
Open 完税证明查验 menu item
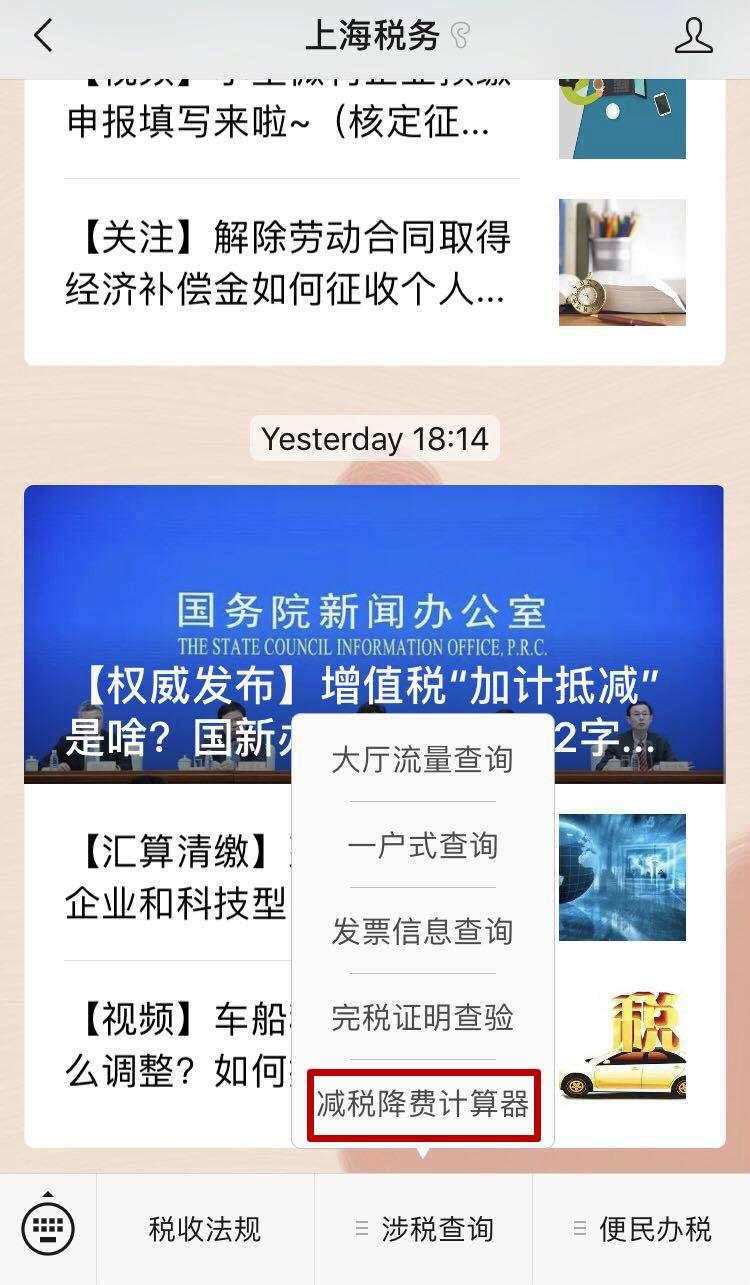coord(422,1018)
